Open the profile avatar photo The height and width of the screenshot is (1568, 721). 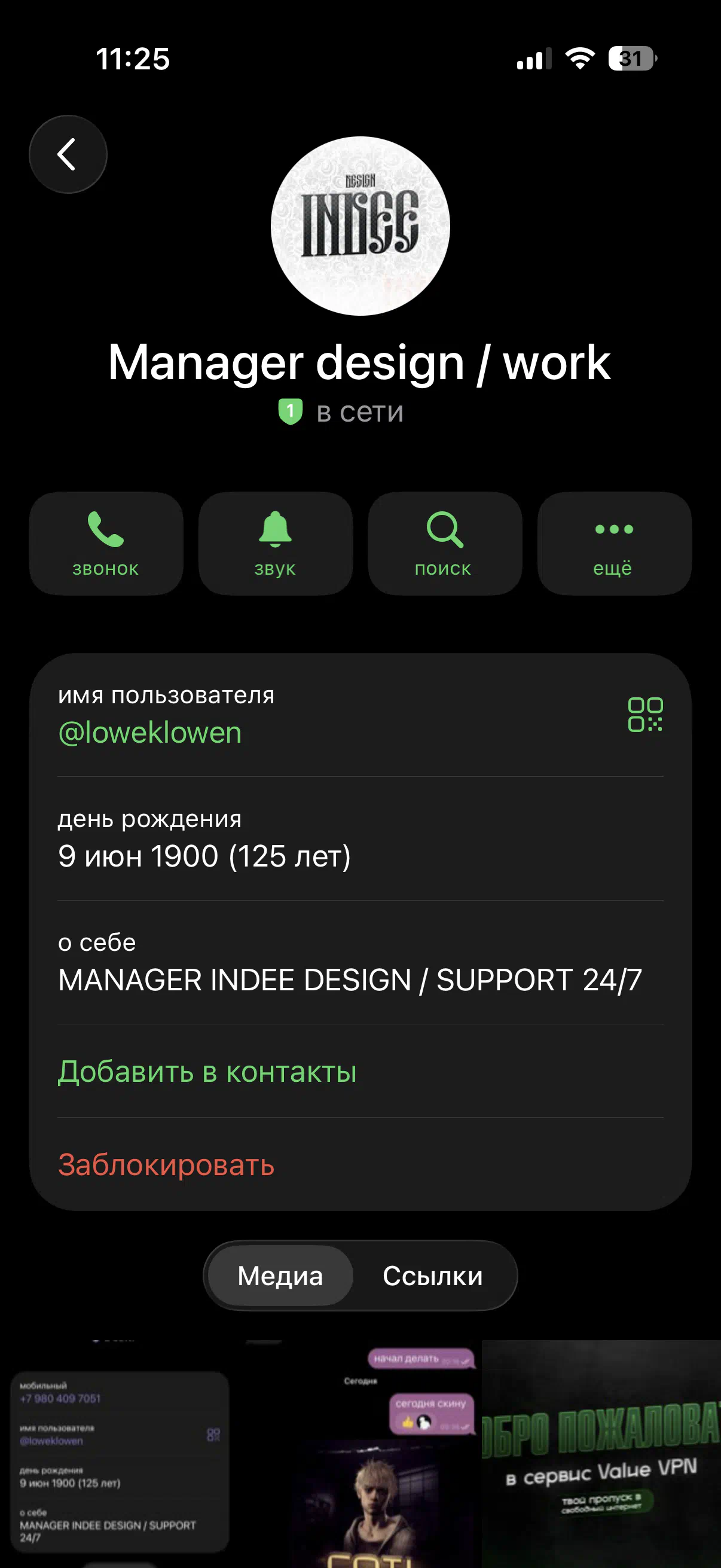pyautogui.click(x=360, y=226)
